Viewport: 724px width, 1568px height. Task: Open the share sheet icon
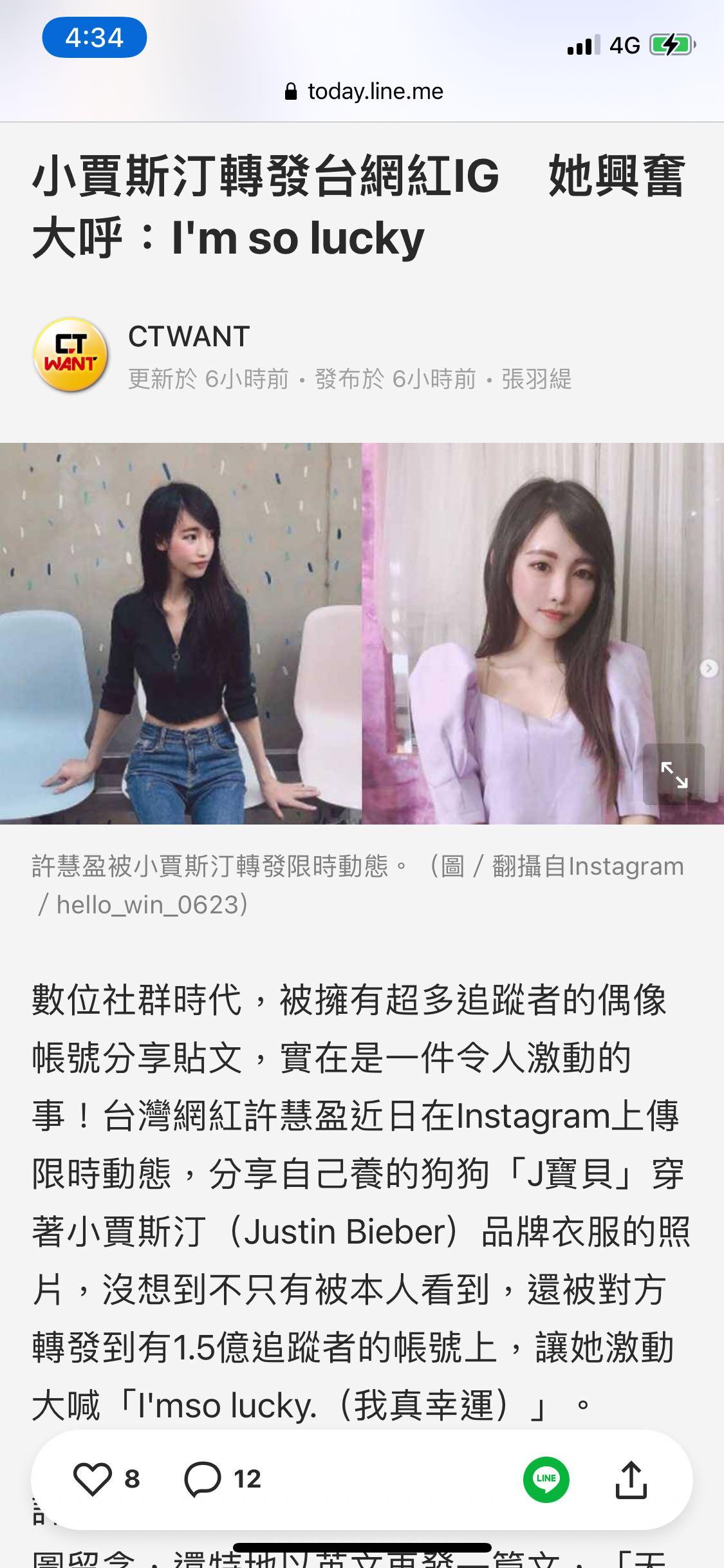click(x=631, y=1479)
